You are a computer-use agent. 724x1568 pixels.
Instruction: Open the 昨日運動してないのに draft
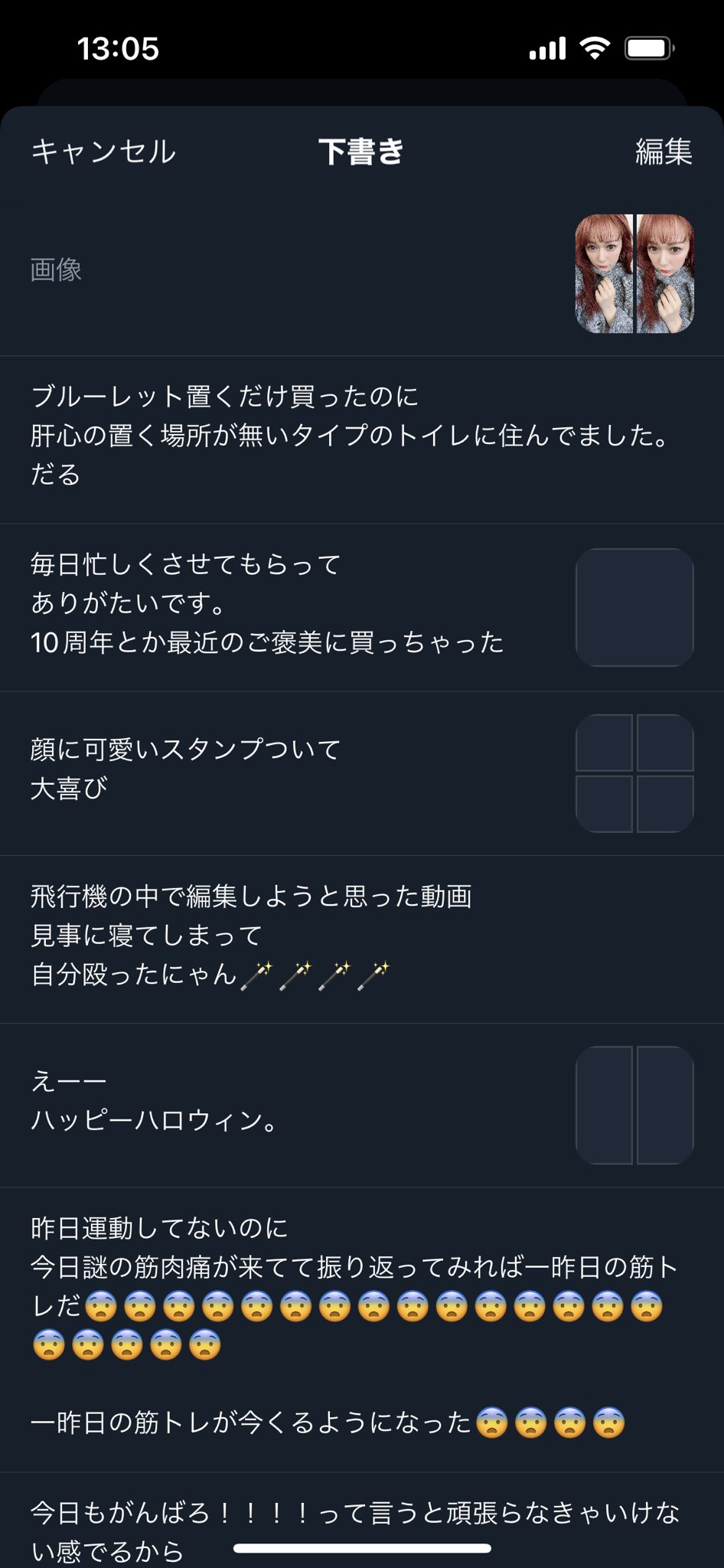[352, 1327]
